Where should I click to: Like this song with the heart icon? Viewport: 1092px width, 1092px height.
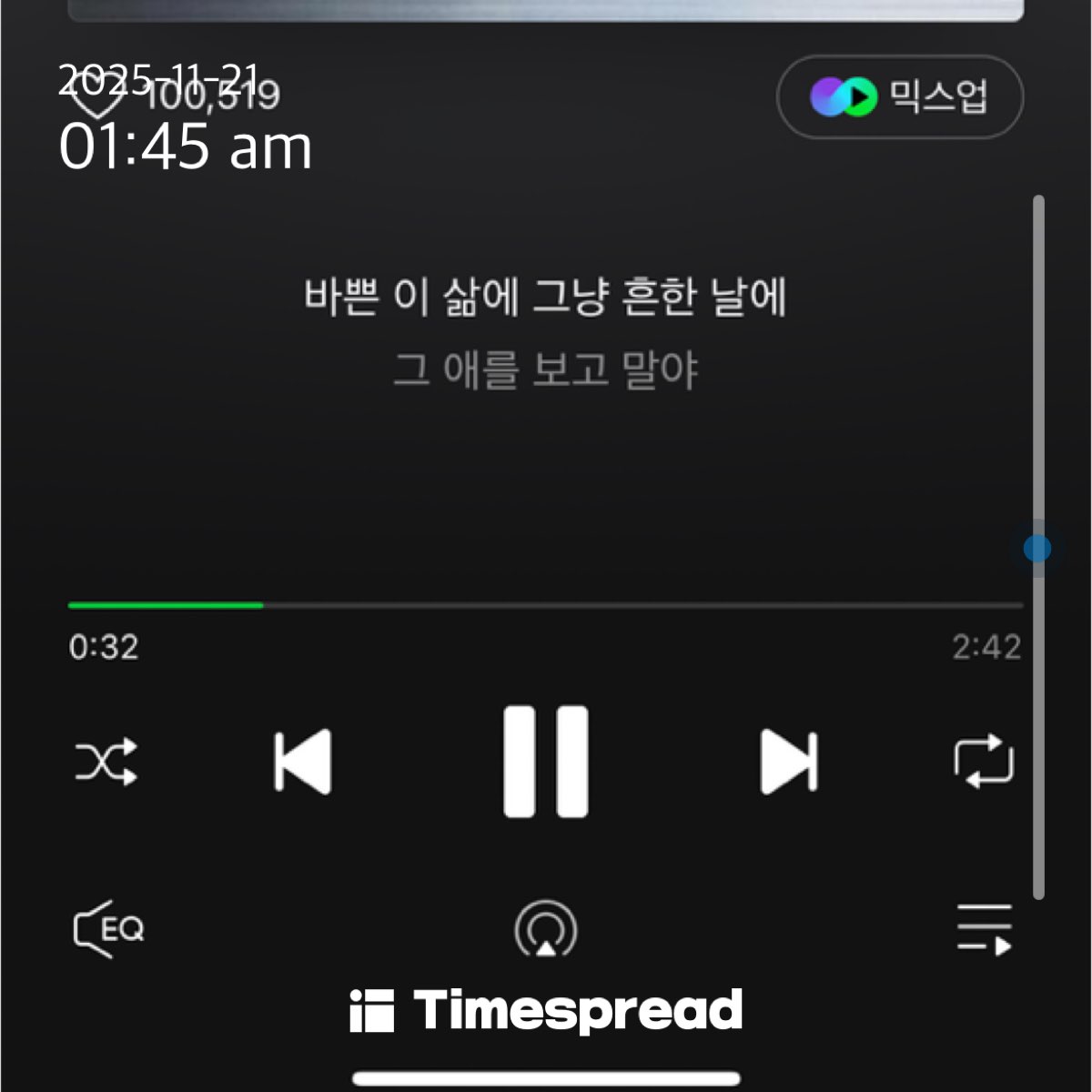(x=96, y=98)
